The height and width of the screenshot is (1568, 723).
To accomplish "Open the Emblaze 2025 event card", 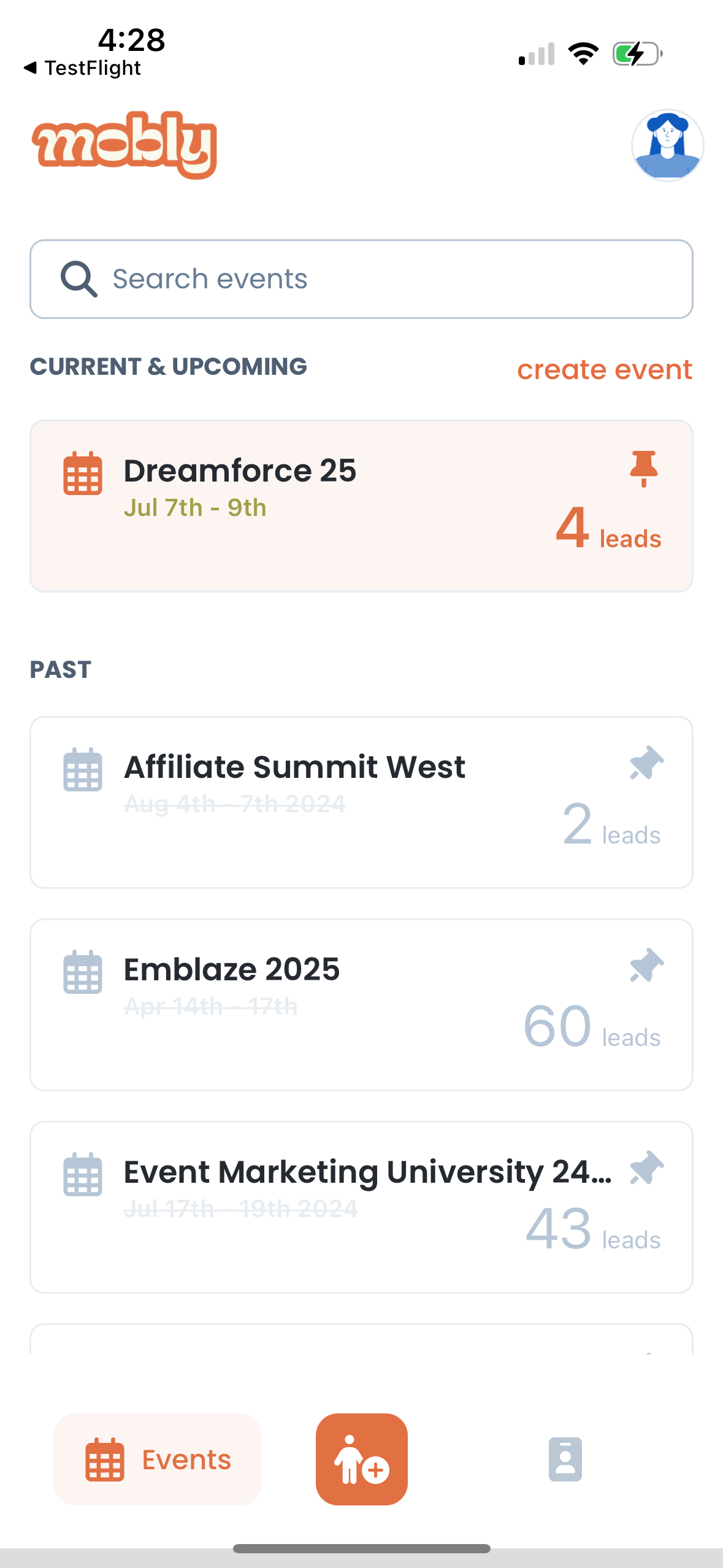I will [x=361, y=1005].
